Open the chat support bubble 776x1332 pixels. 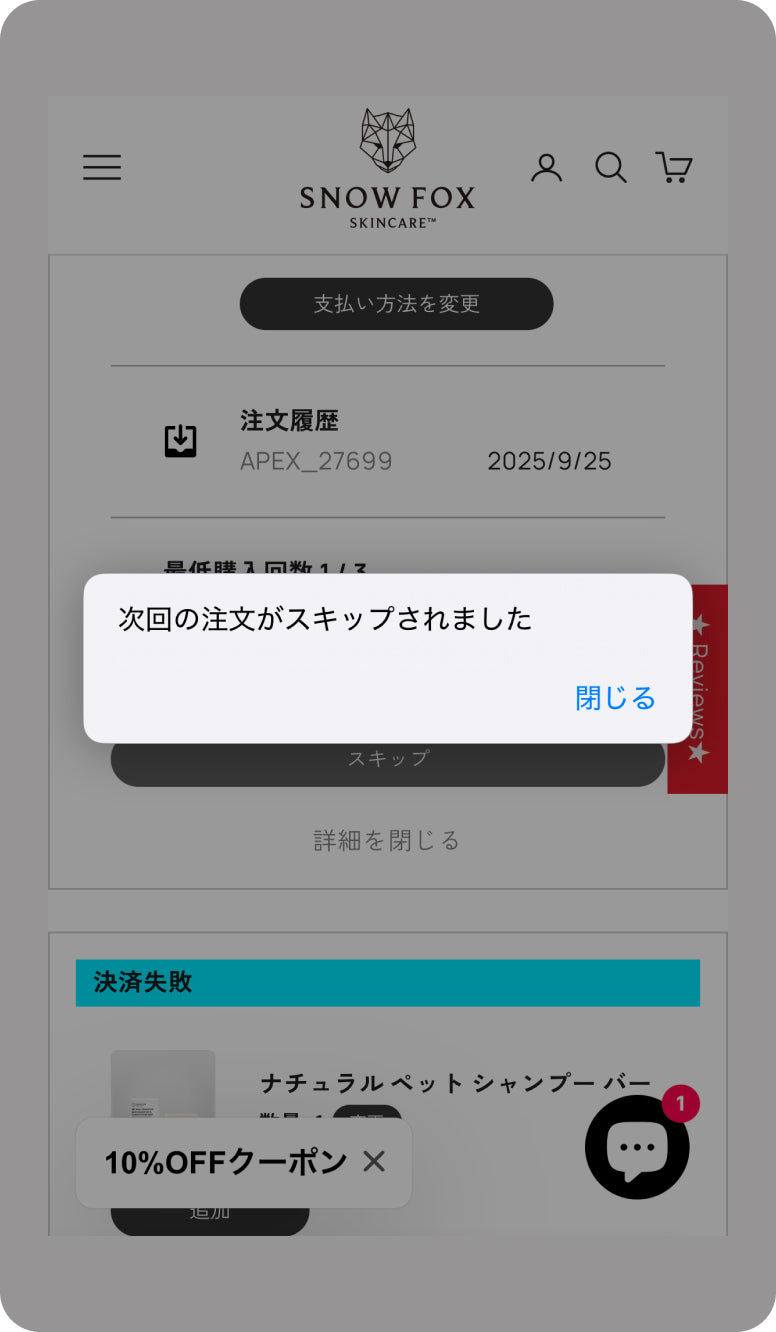click(x=637, y=1147)
